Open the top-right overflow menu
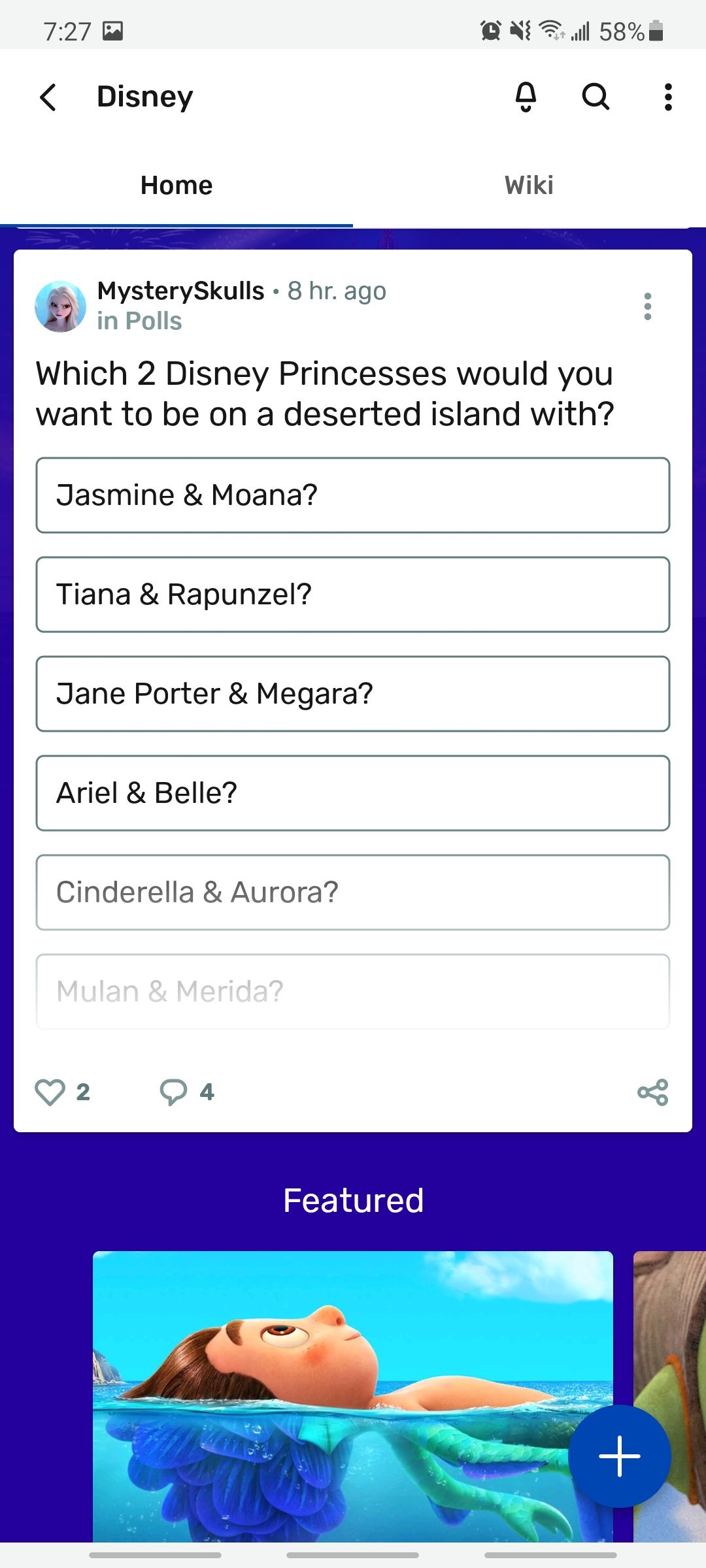 [668, 97]
